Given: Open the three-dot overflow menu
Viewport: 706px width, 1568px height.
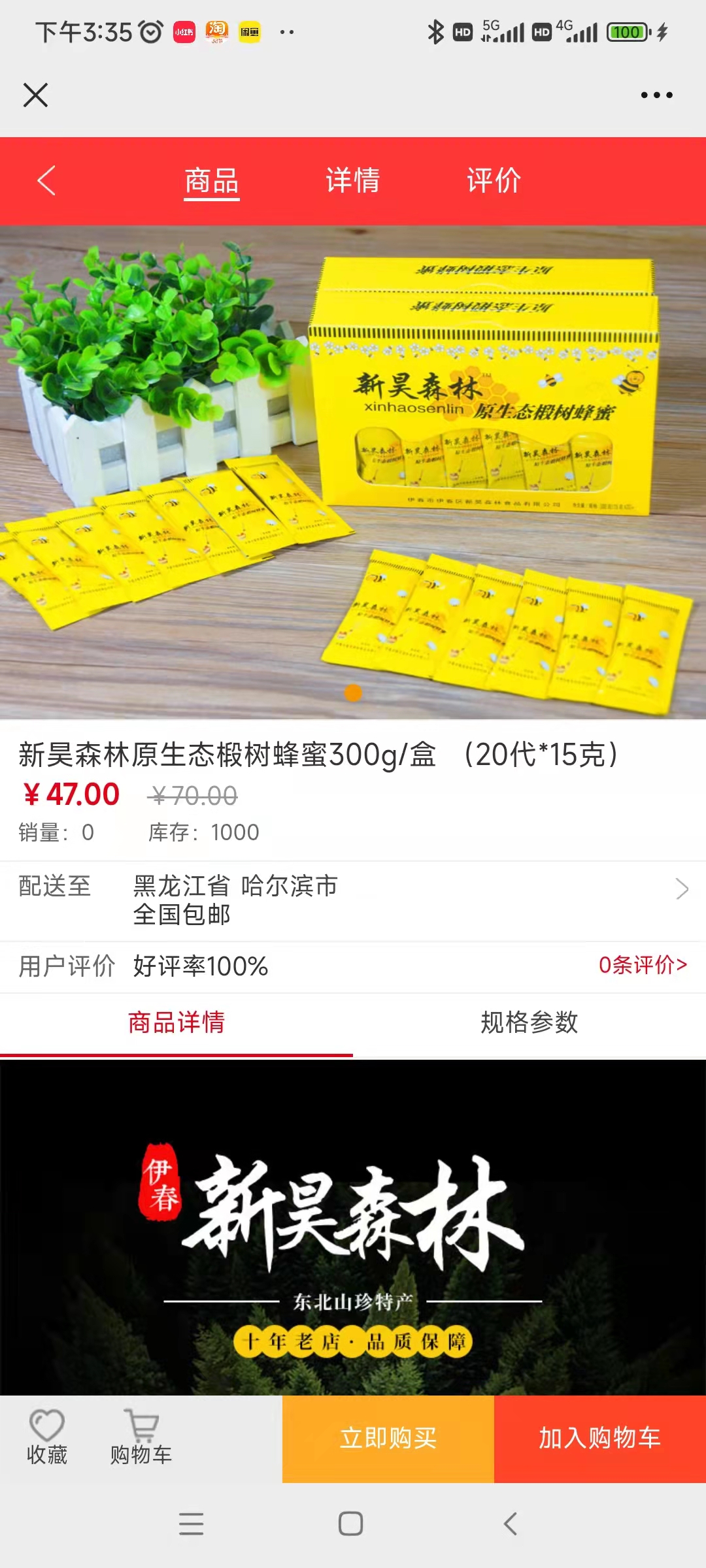Looking at the screenshot, I should pos(656,95).
